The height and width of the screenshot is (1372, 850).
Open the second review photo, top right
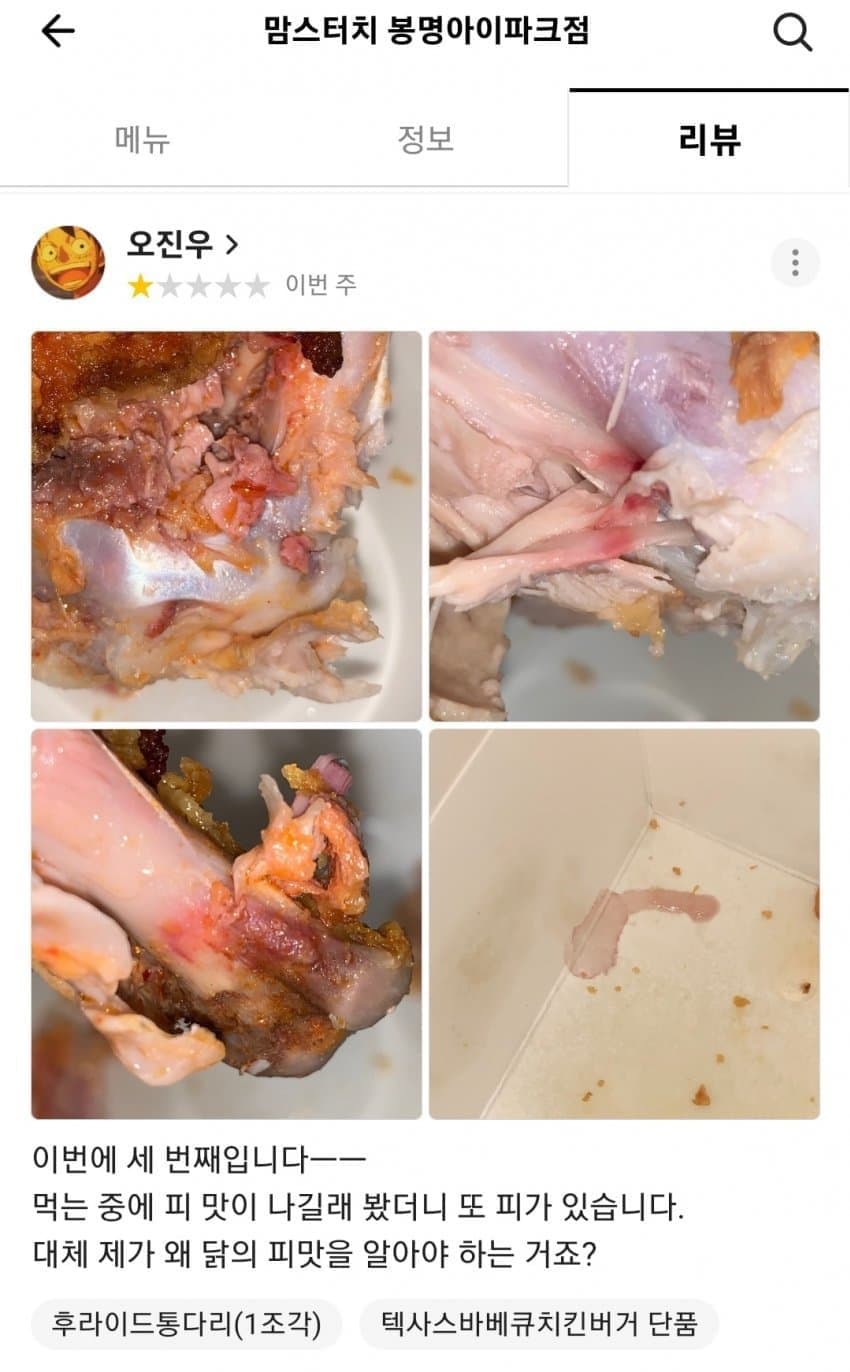[624, 526]
